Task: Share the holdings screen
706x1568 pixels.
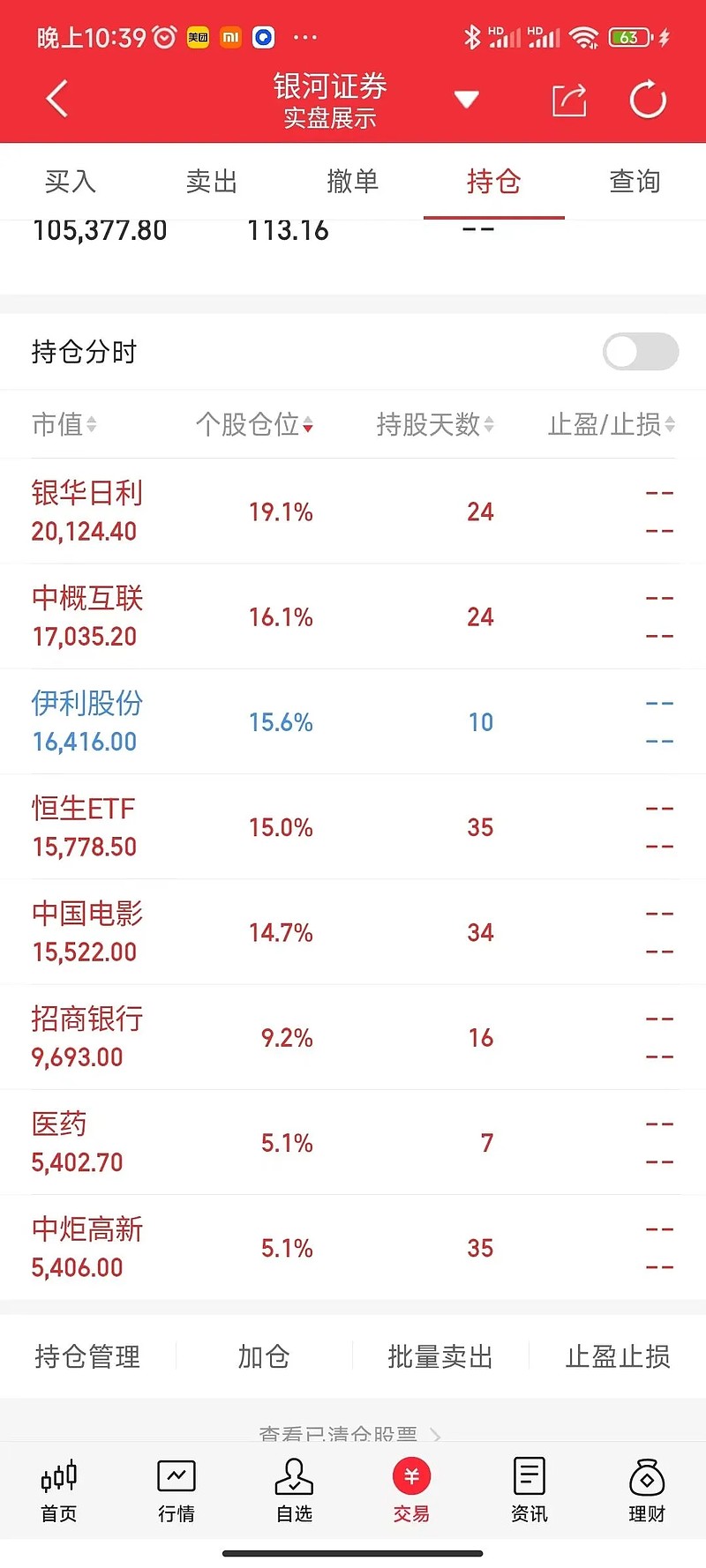Action: pos(569,100)
